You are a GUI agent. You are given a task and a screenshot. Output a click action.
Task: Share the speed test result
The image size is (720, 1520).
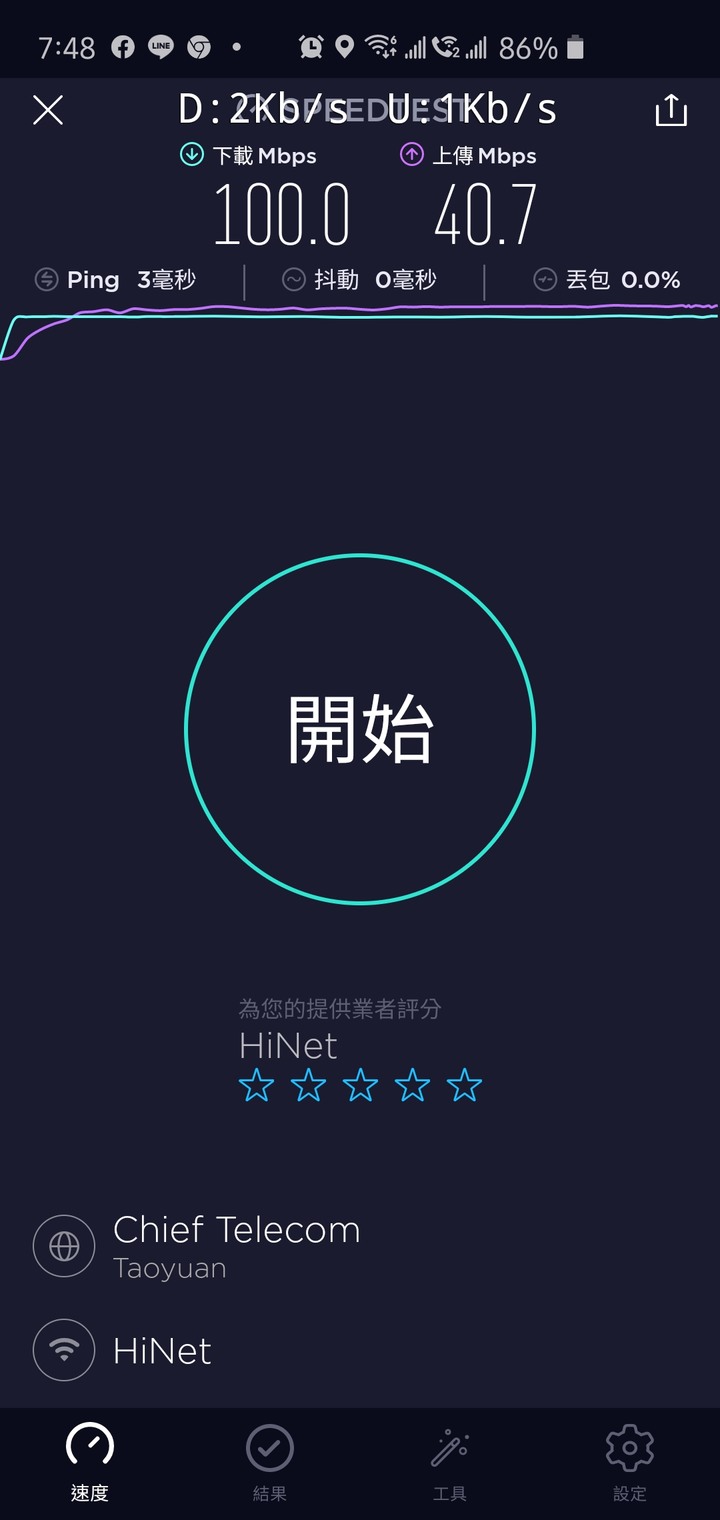click(671, 110)
